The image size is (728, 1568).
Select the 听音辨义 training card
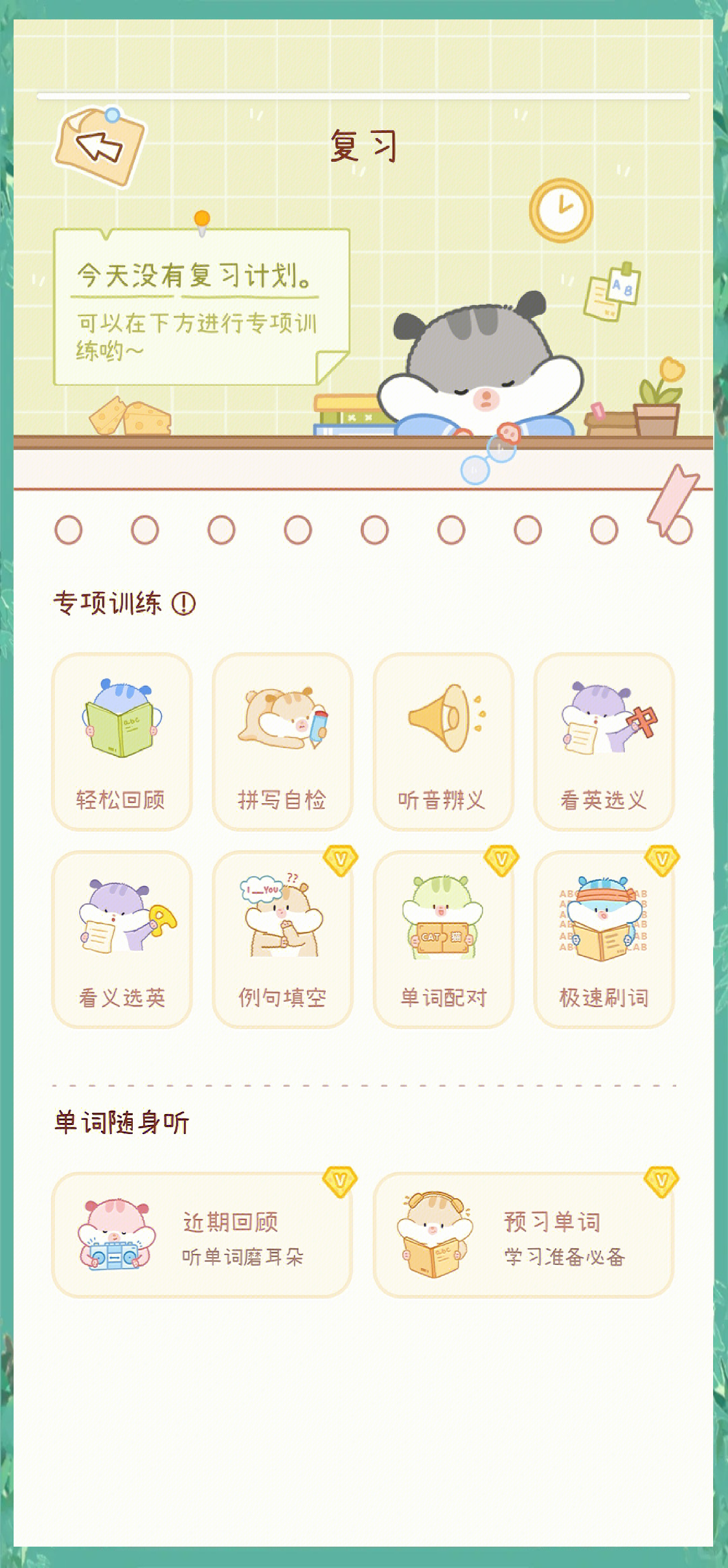(443, 742)
